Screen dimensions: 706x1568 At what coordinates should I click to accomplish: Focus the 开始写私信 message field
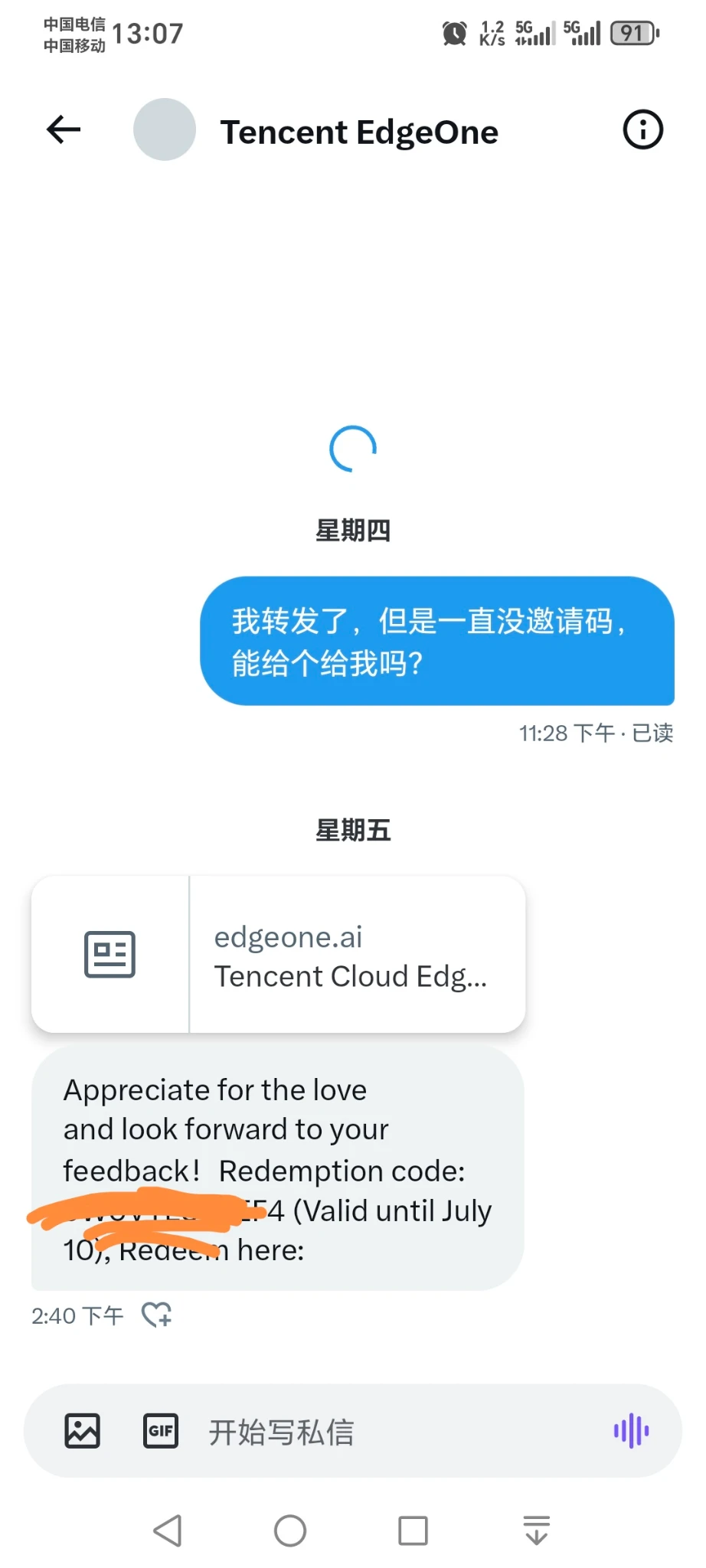click(x=383, y=1432)
